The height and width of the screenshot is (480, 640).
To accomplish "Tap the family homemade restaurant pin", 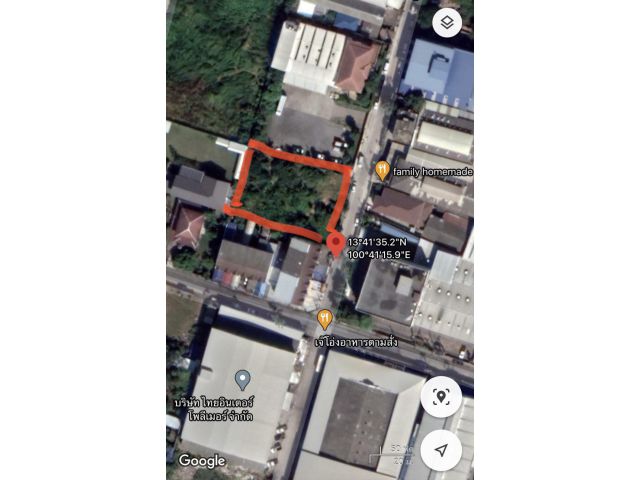I will [x=382, y=171].
